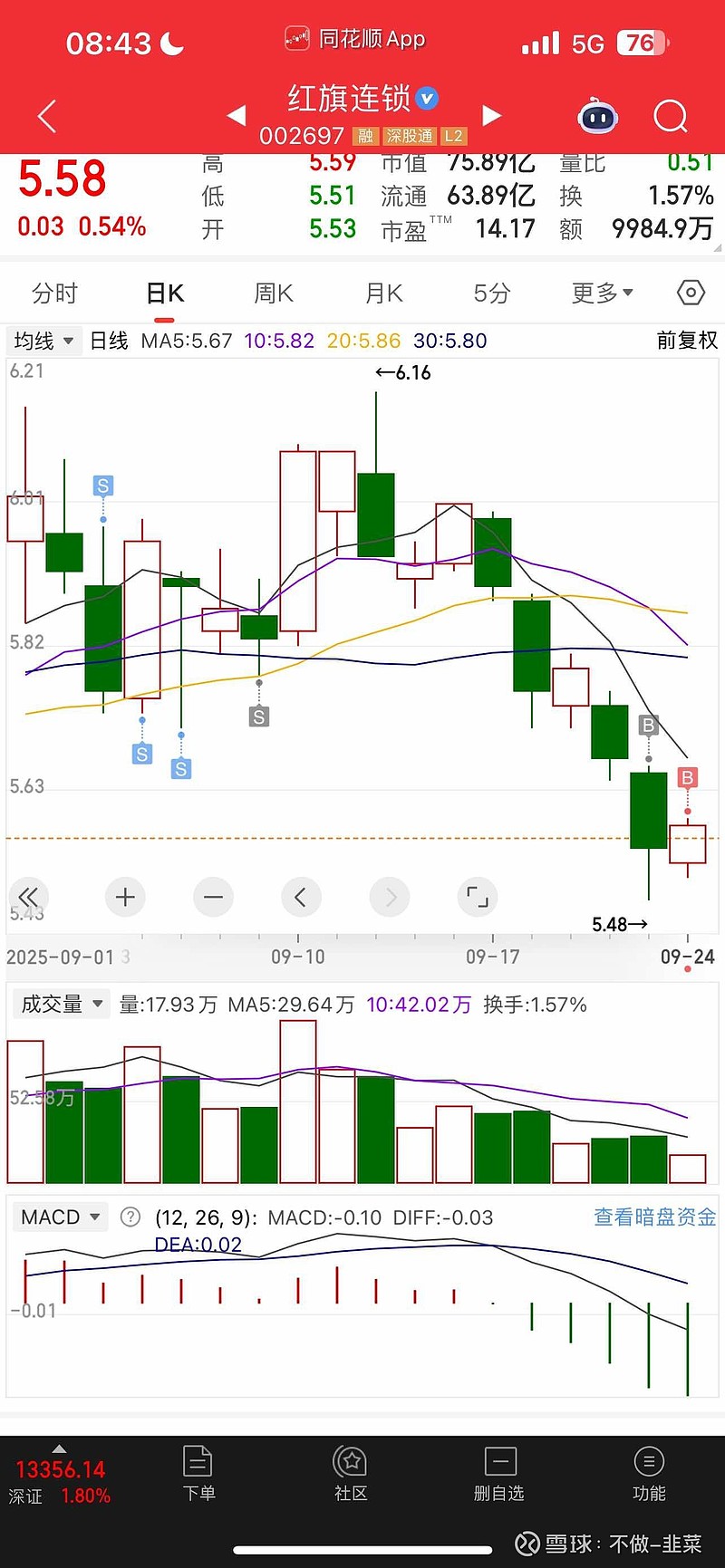
Task: Open the 均线 indicator dropdown
Action: point(43,341)
